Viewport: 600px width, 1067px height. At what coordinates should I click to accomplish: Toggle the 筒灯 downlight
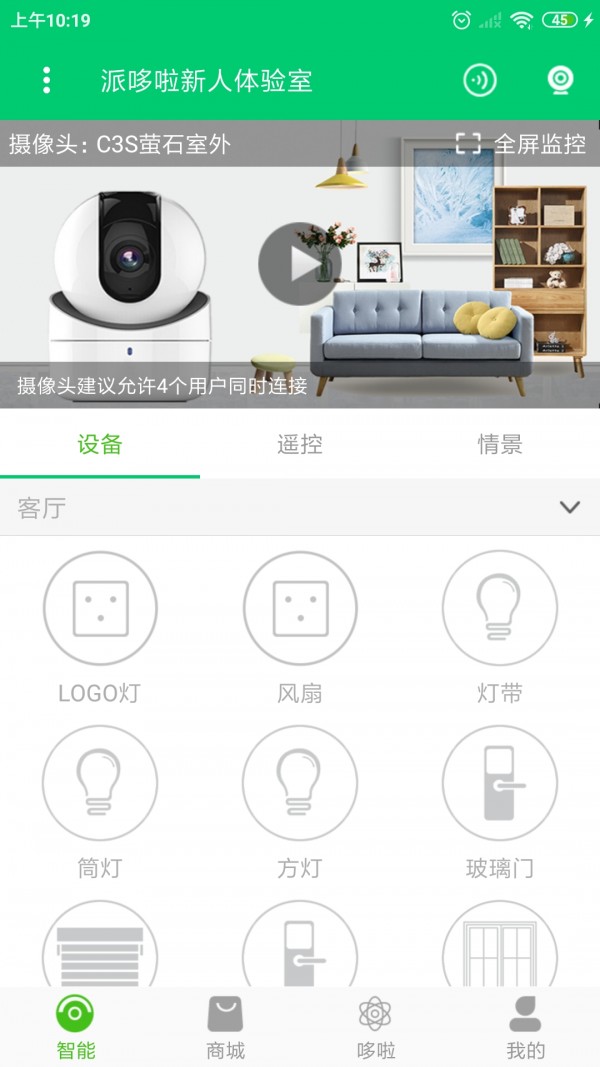(100, 783)
